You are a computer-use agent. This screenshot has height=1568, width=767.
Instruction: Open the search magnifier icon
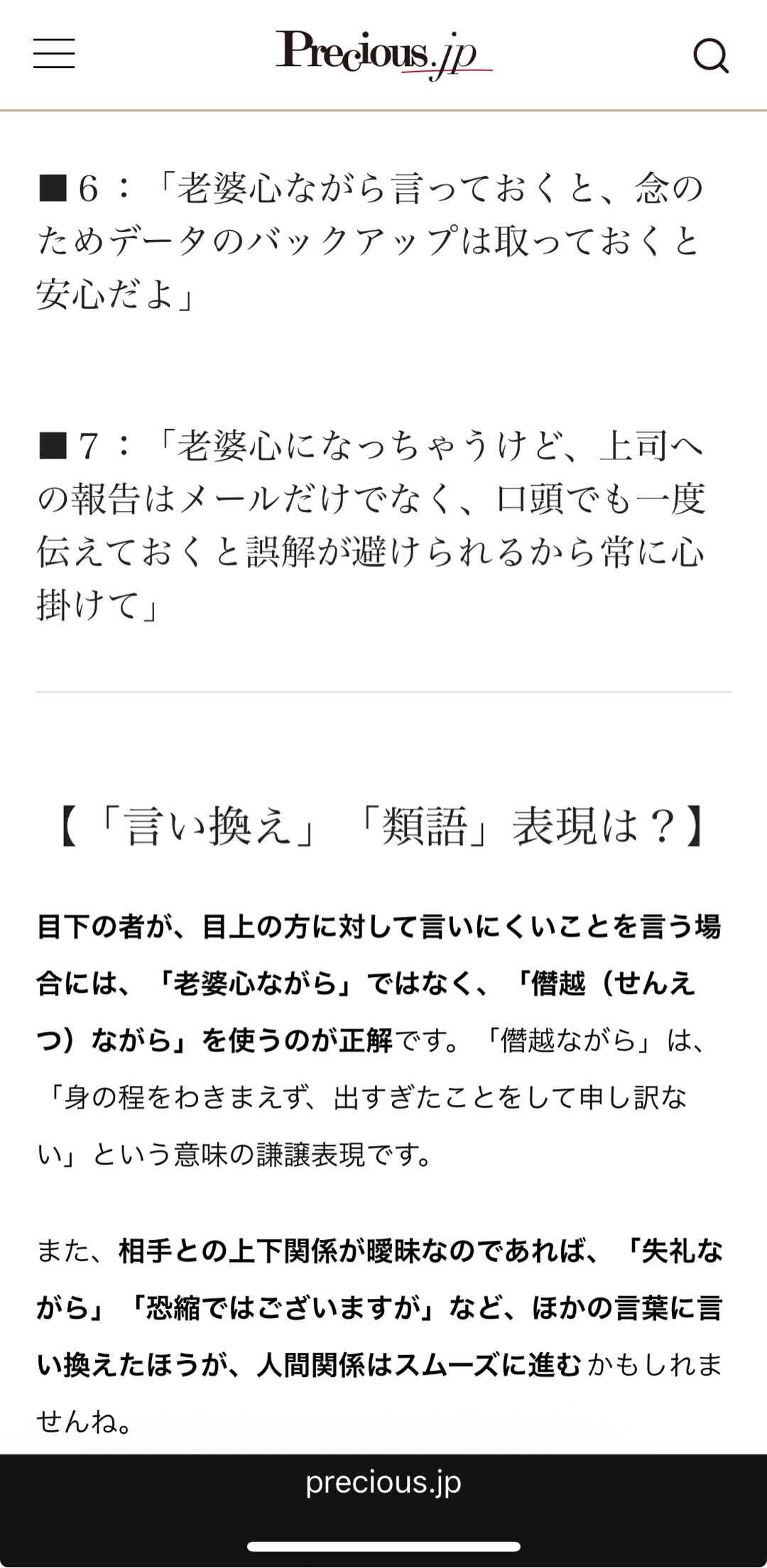(x=711, y=55)
